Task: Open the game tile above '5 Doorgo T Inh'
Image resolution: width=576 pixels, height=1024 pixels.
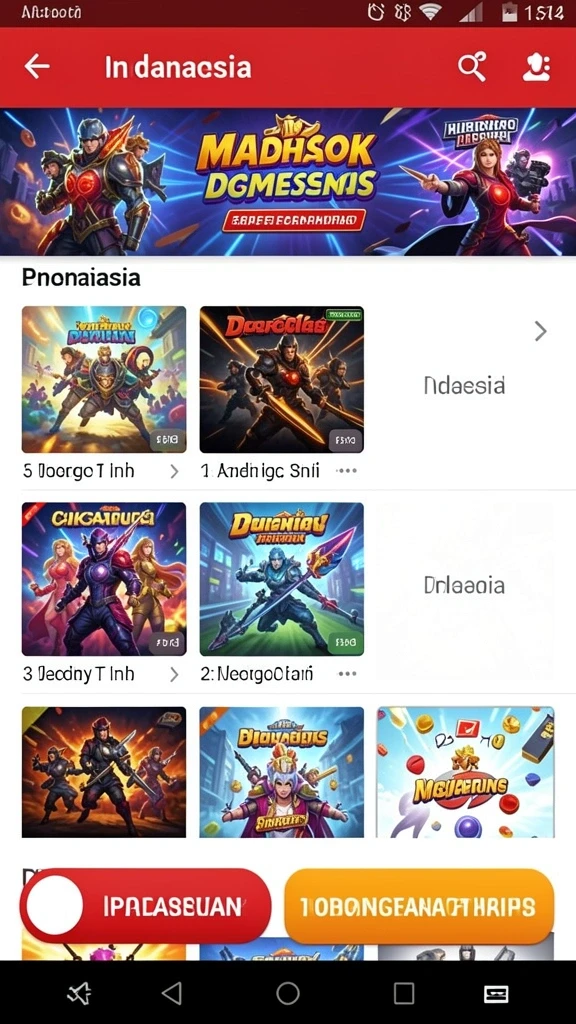Action: tap(104, 379)
